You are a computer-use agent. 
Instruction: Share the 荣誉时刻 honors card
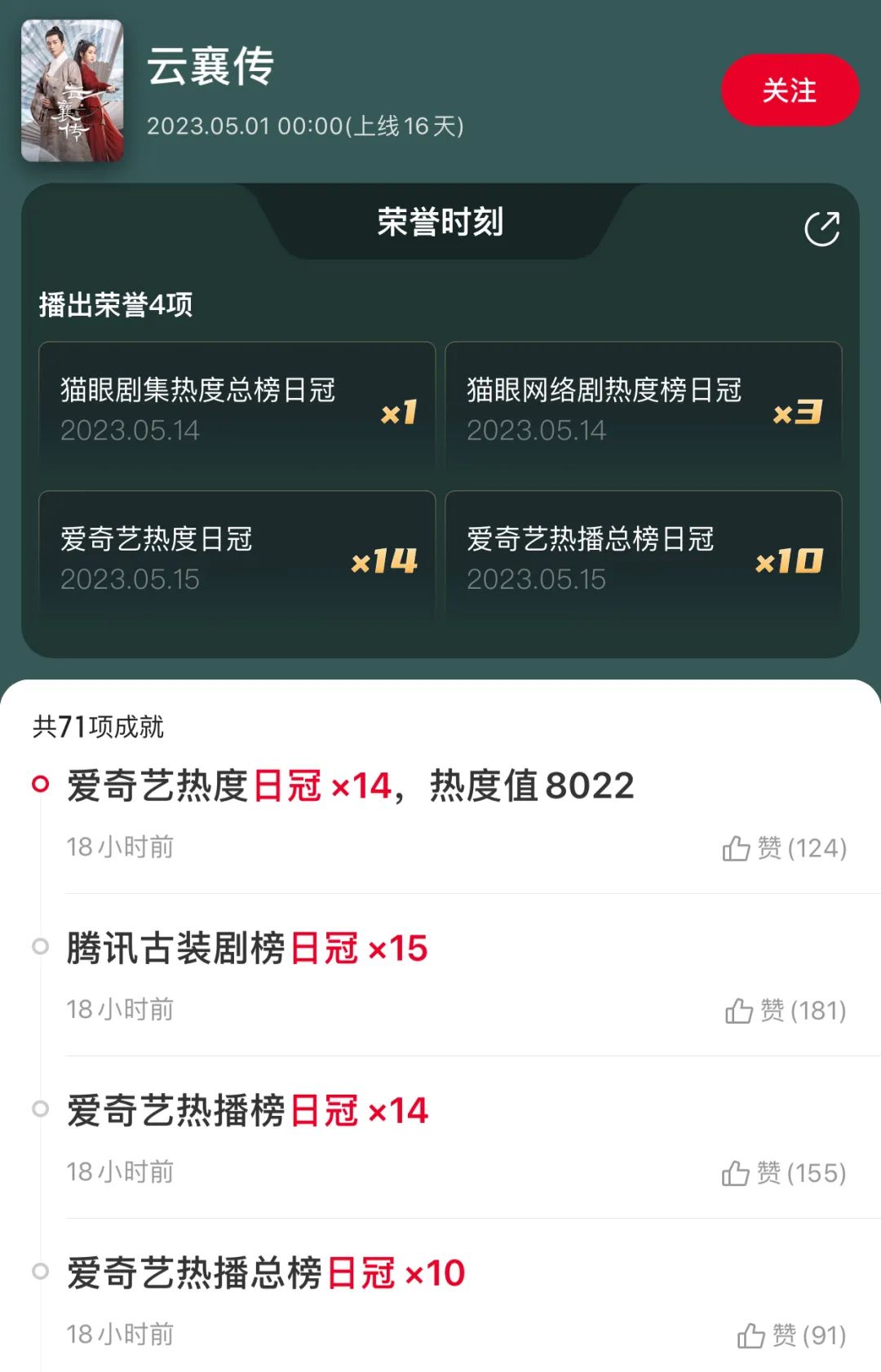pyautogui.click(x=821, y=228)
